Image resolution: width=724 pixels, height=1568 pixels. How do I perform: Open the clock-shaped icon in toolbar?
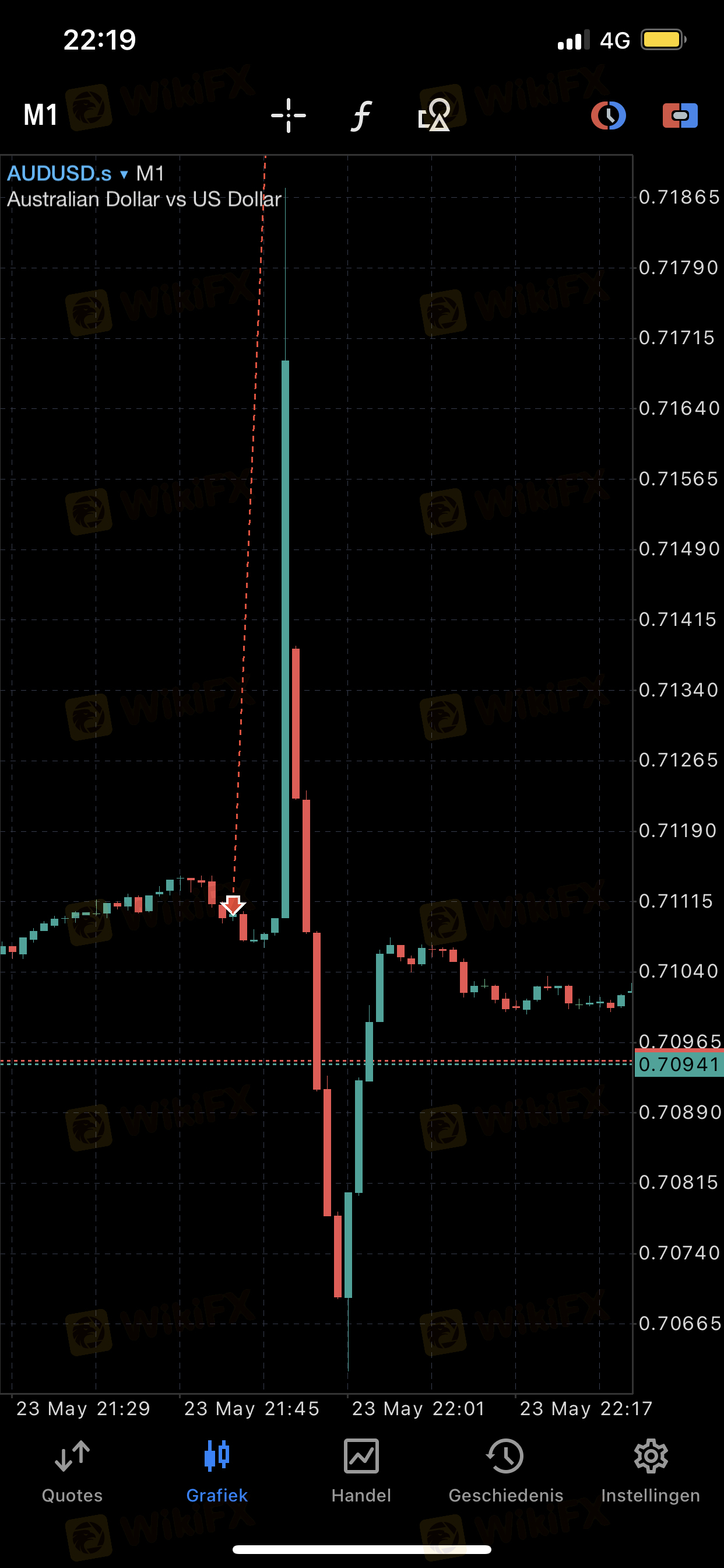click(x=609, y=116)
